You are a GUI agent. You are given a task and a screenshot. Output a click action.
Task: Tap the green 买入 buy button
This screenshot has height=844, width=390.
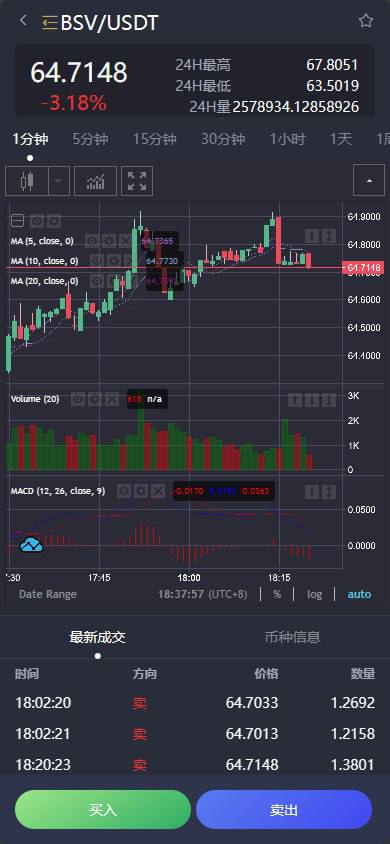[103, 810]
